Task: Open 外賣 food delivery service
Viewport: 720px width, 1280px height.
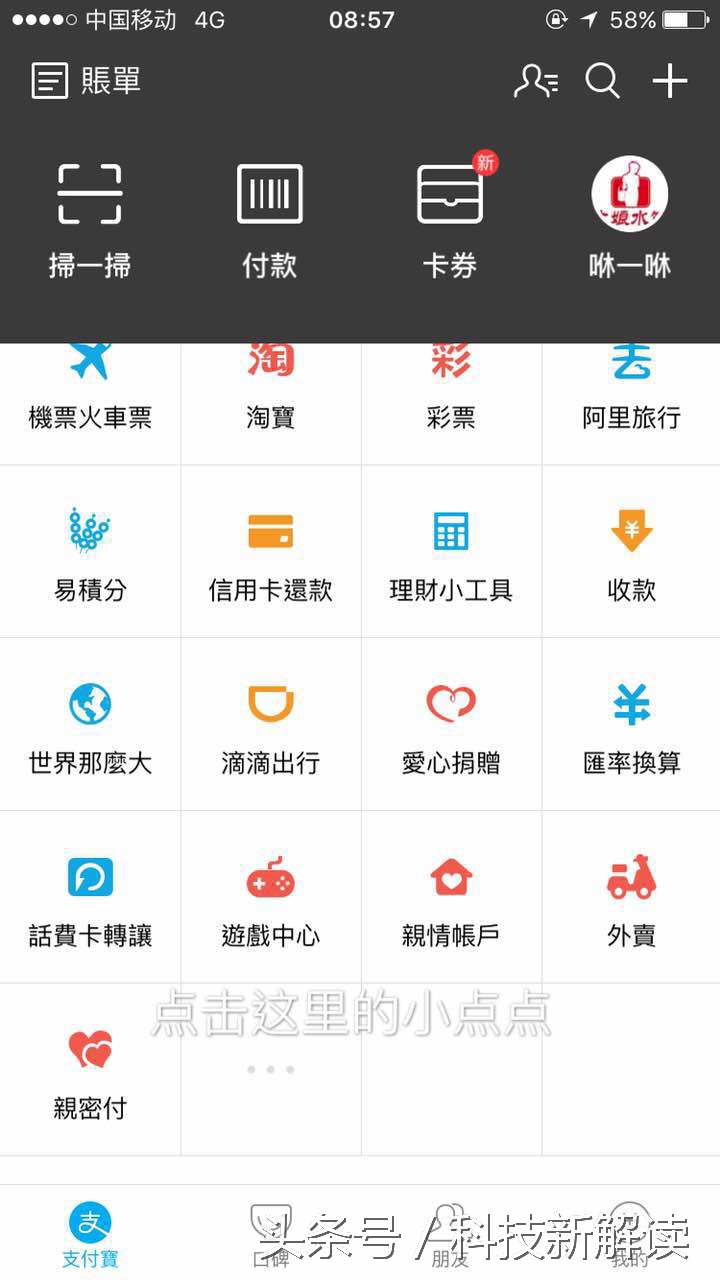Action: [x=630, y=897]
